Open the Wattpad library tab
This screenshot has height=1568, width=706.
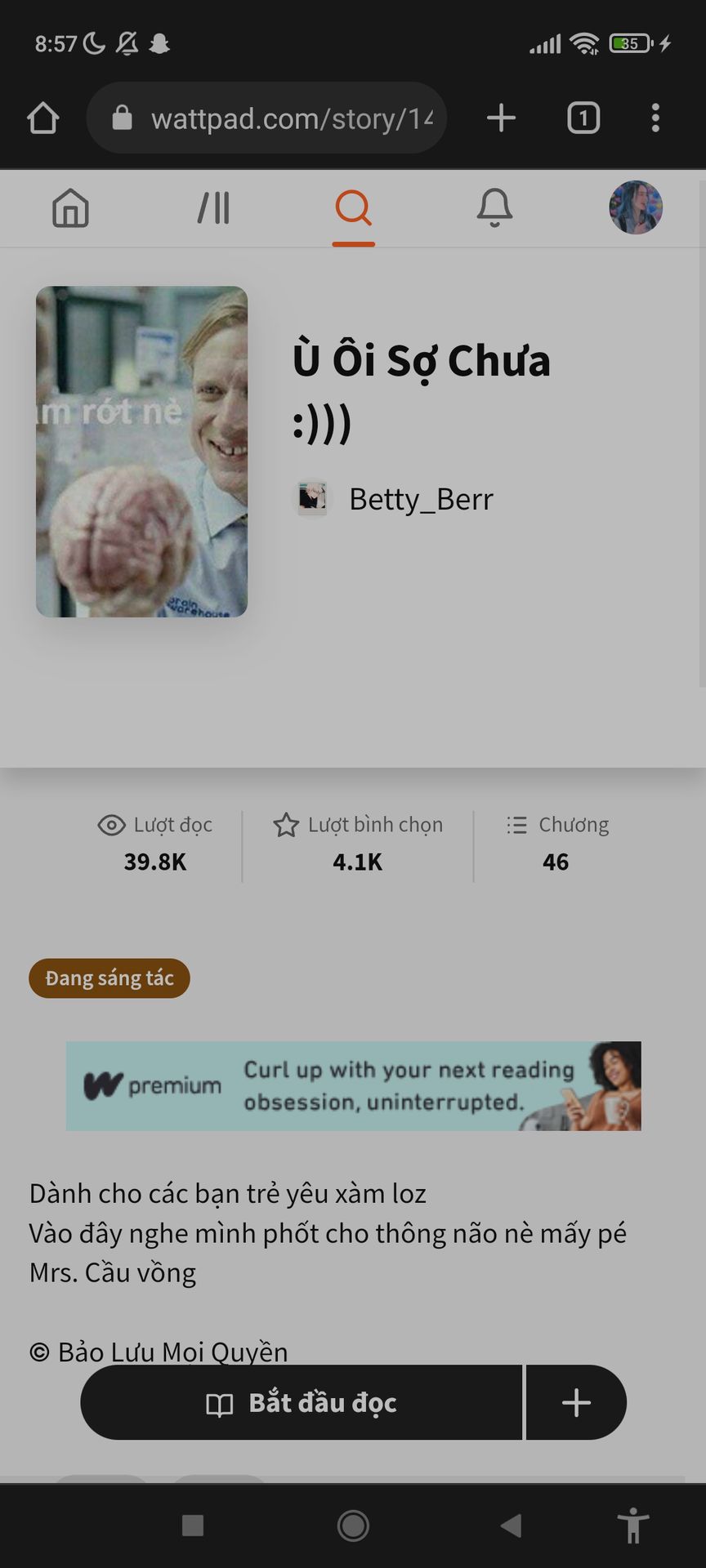coord(213,207)
